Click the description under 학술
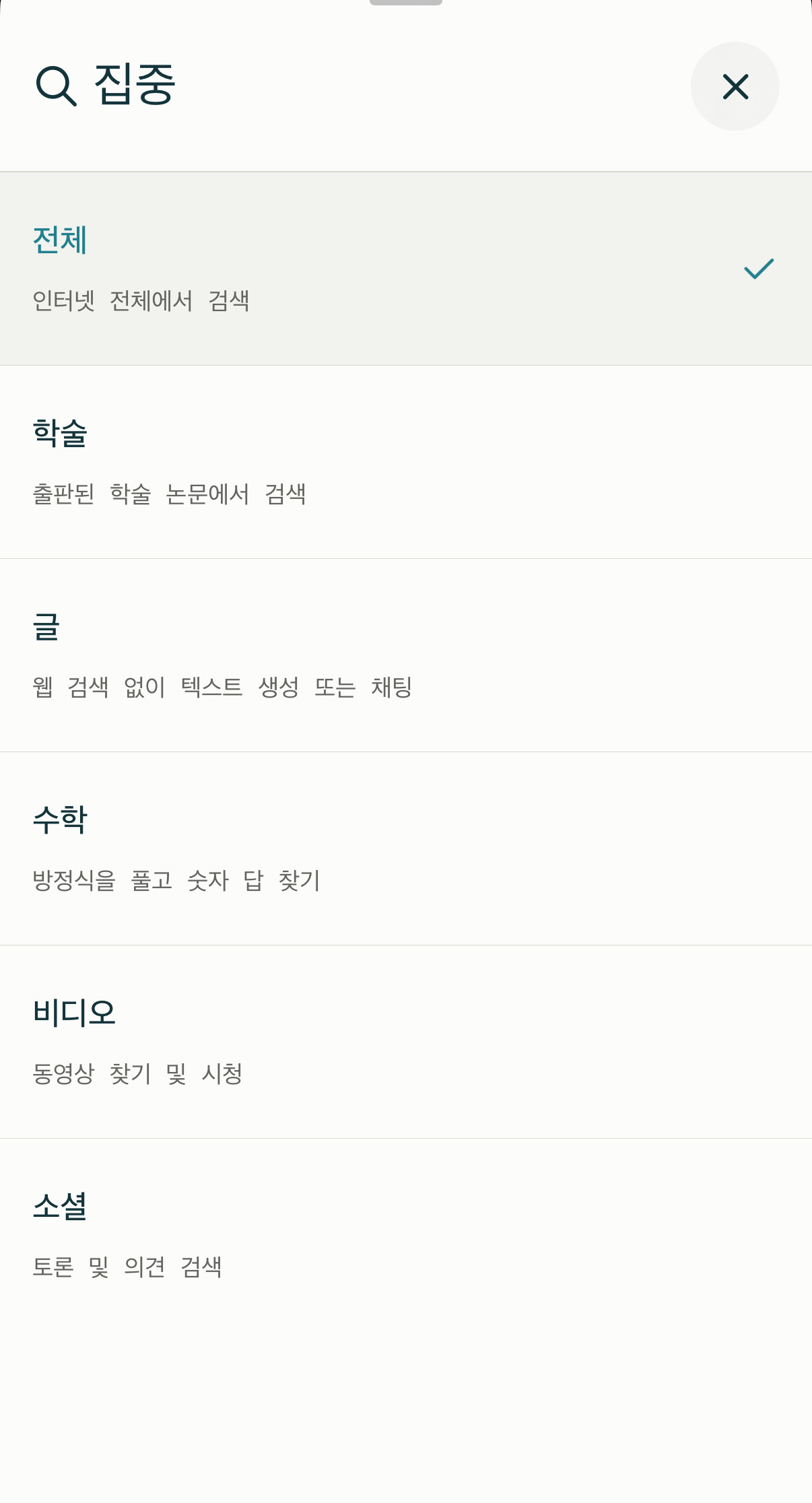Screen dimensions: 812x1503 tap(171, 495)
